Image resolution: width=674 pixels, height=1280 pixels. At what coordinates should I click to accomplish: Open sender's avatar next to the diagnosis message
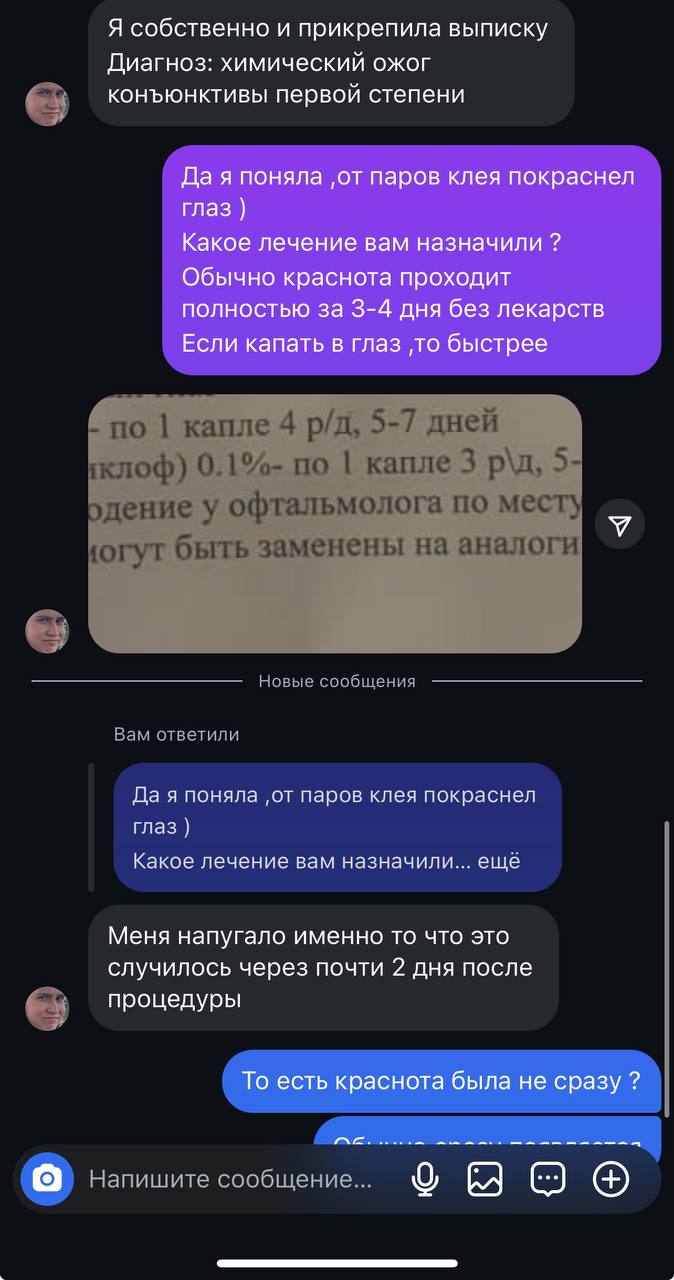[x=47, y=104]
